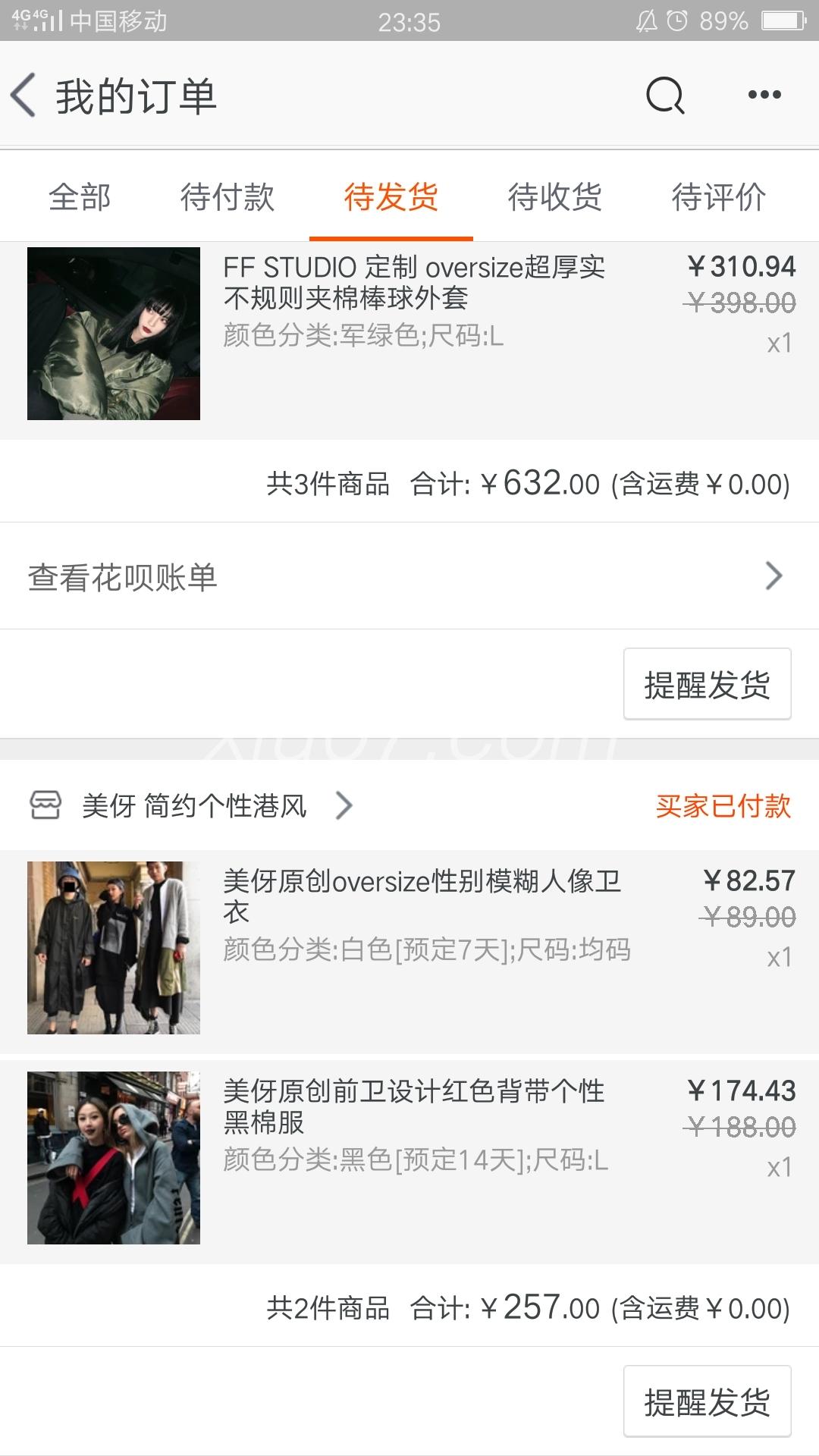
Task: Open the 美伢 简约个性港风 shop
Action: [193, 805]
